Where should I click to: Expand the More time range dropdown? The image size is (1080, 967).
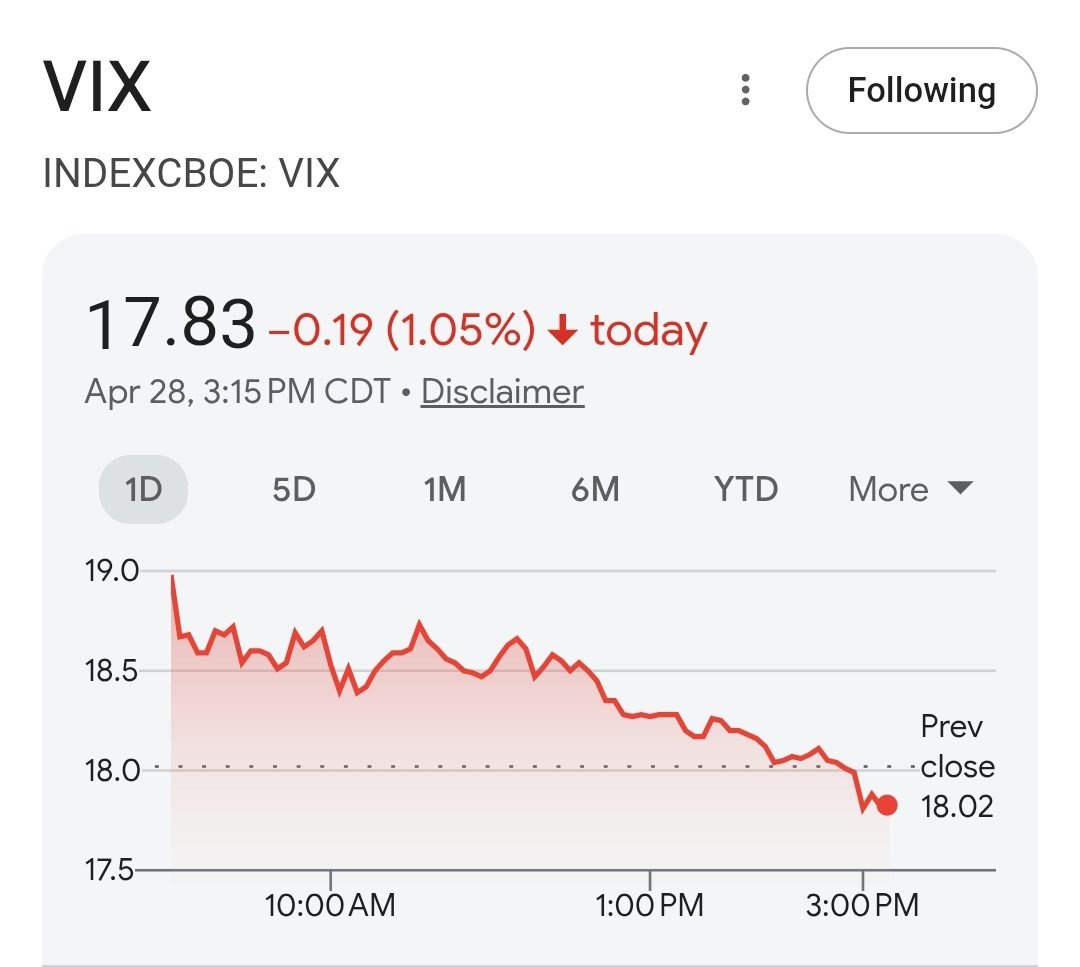(x=910, y=490)
